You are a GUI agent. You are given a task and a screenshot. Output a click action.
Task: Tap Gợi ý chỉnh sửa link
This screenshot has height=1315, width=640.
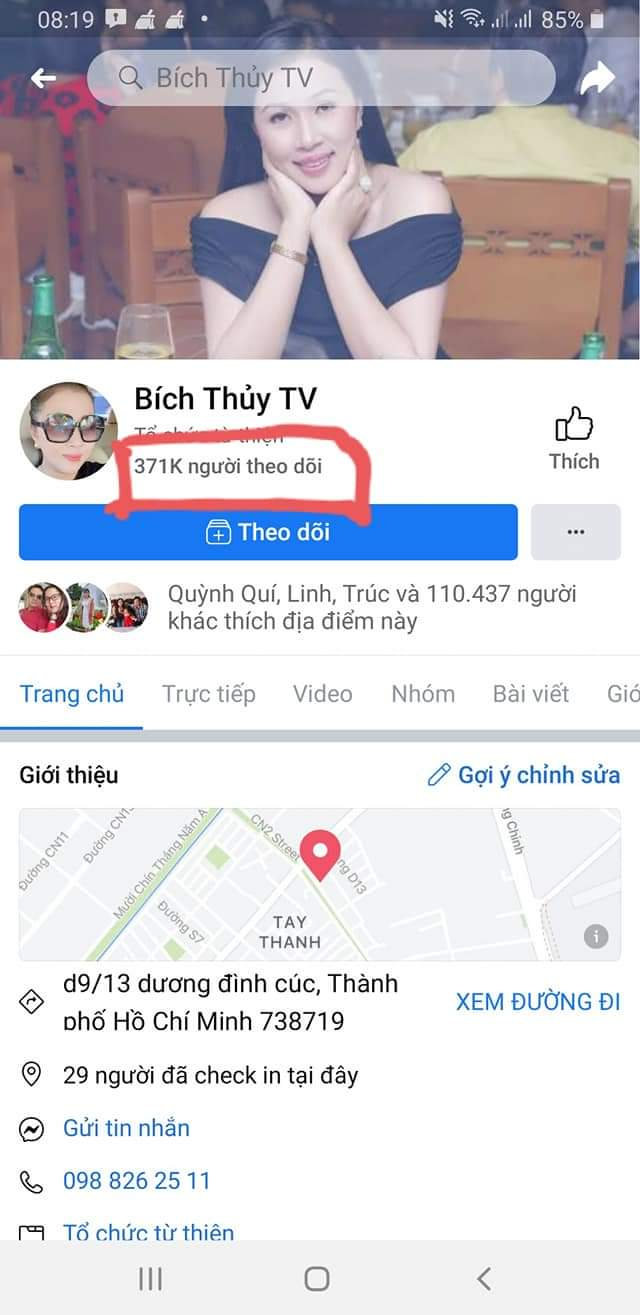tap(524, 775)
